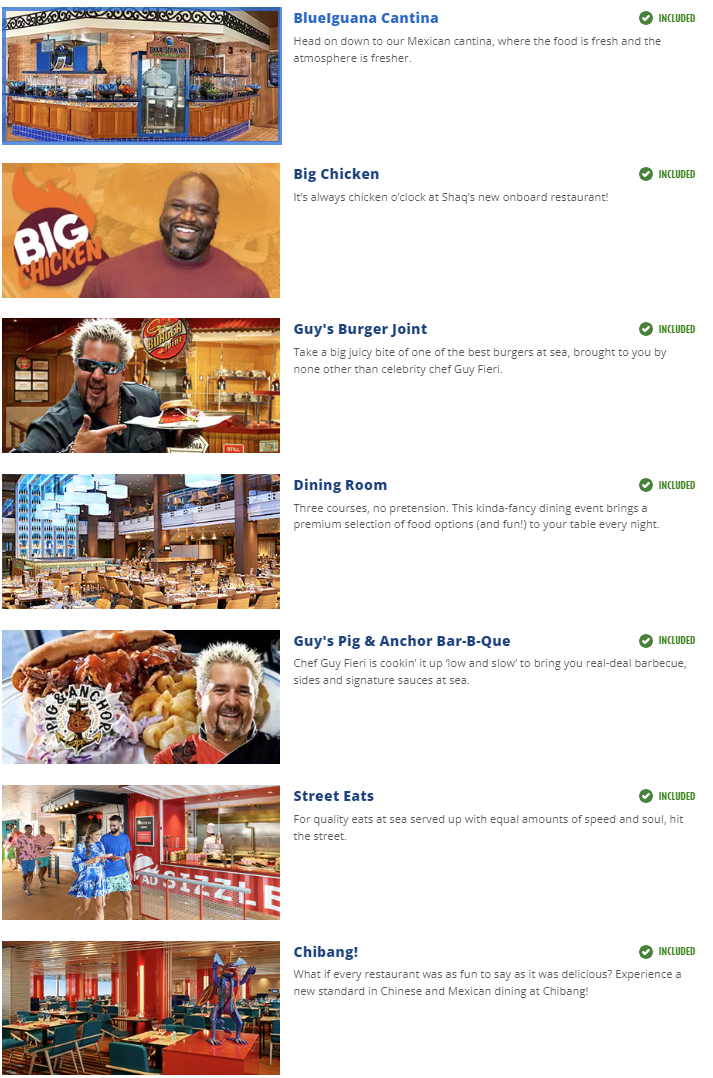This screenshot has width=713, height=1078.
Task: View the Chibang! restaurant photo
Action: pos(141,1008)
